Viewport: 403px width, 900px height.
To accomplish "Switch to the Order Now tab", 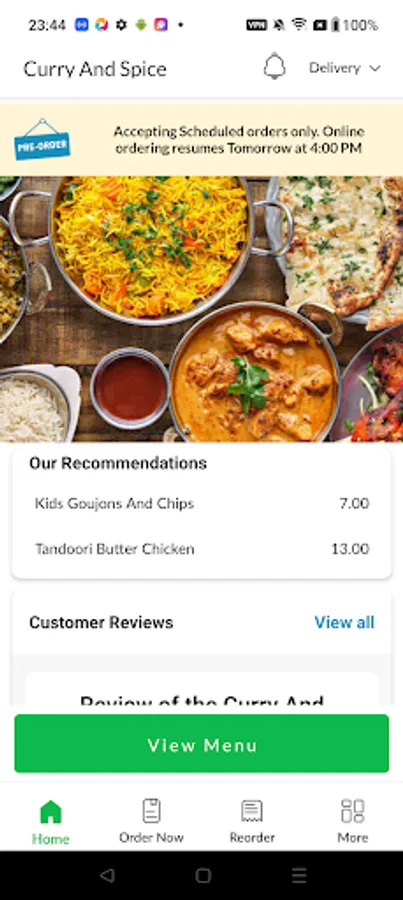I will (151, 822).
